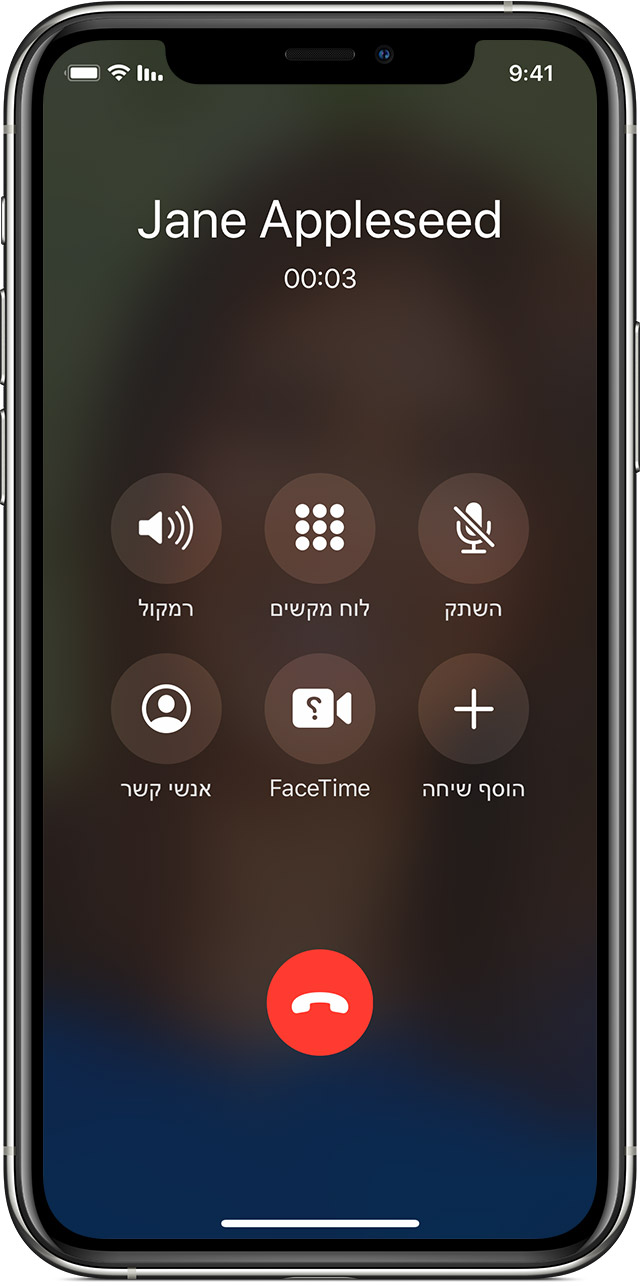Mute the microphone (השתק)
Image resolution: width=640 pixels, height=1286 pixels.
coord(473,528)
